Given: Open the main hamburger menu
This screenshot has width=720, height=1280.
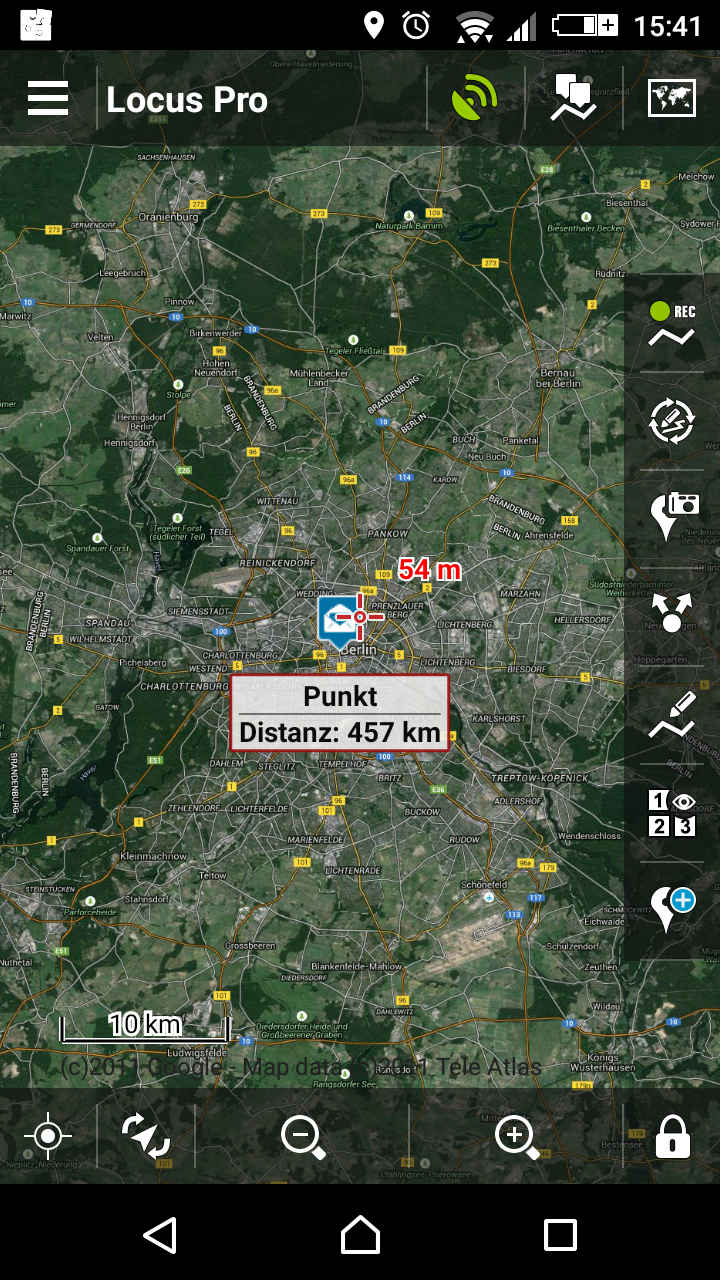Looking at the screenshot, I should (48, 99).
